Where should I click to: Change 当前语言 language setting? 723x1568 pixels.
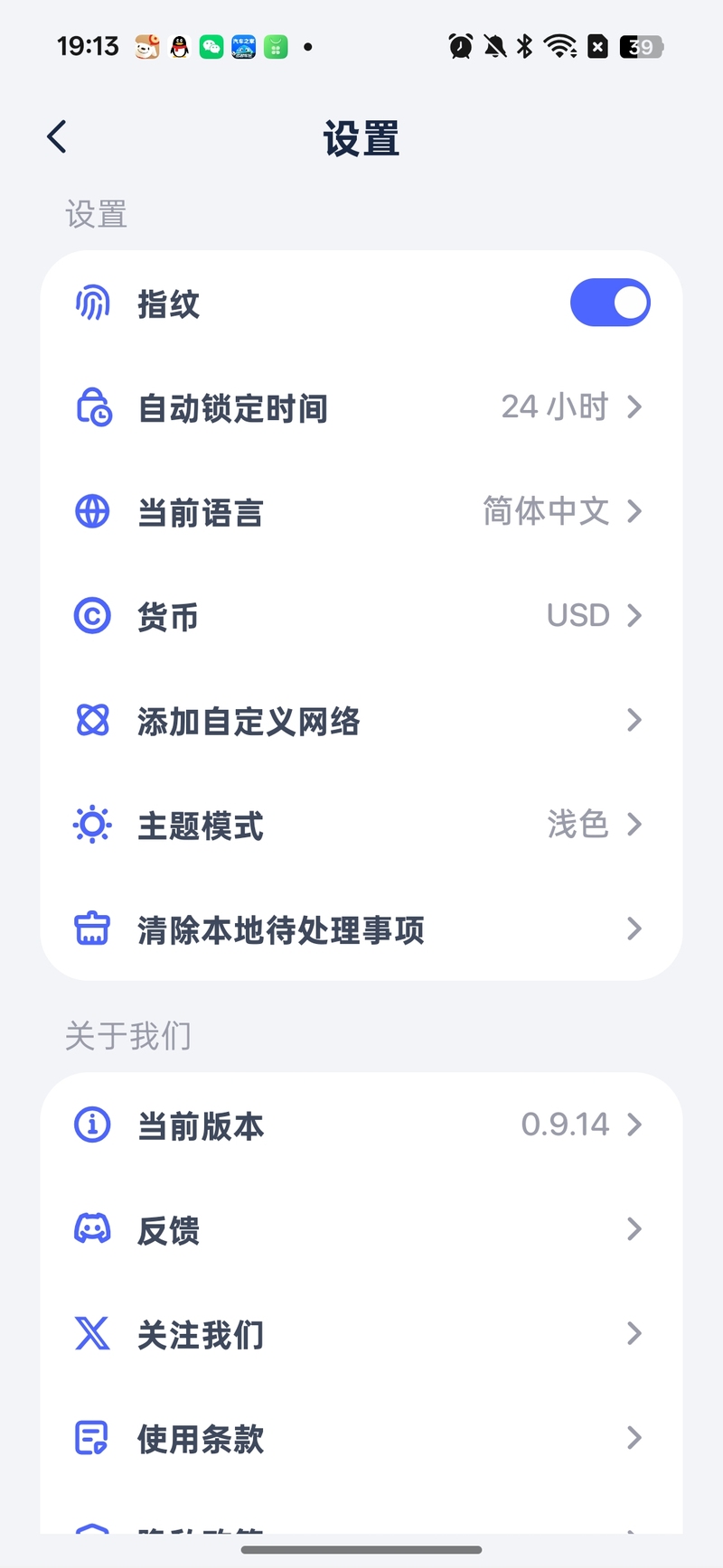(361, 512)
